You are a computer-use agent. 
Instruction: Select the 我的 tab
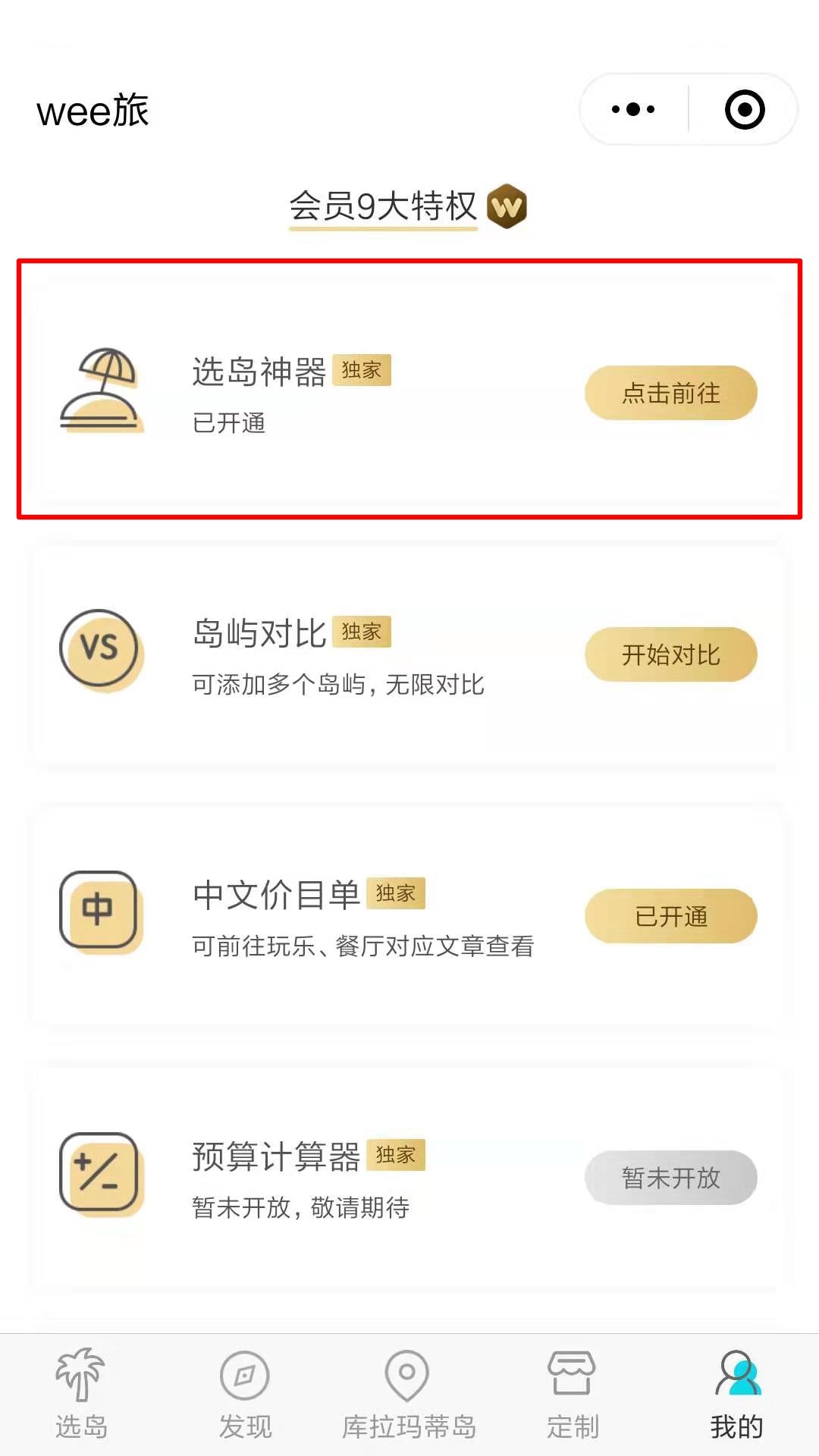pos(736,1395)
